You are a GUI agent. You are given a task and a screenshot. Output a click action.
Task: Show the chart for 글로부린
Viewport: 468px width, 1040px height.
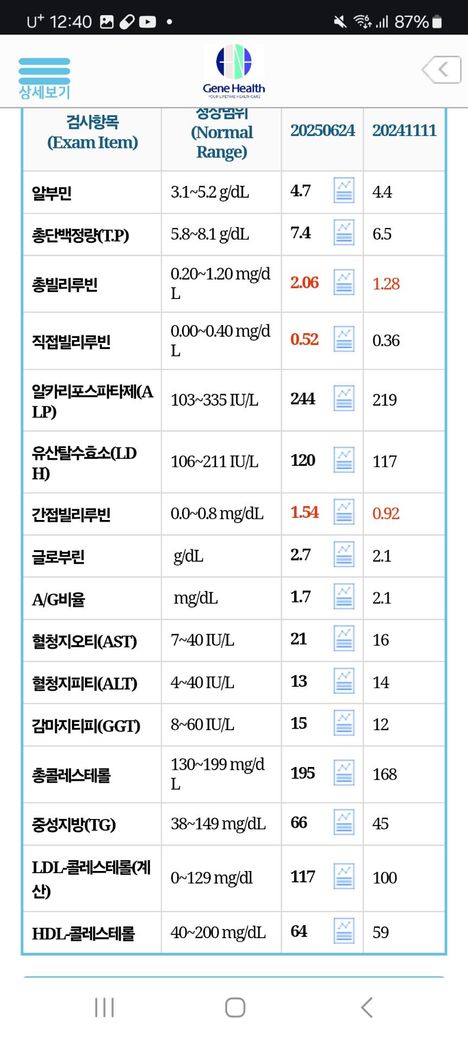(x=343, y=554)
